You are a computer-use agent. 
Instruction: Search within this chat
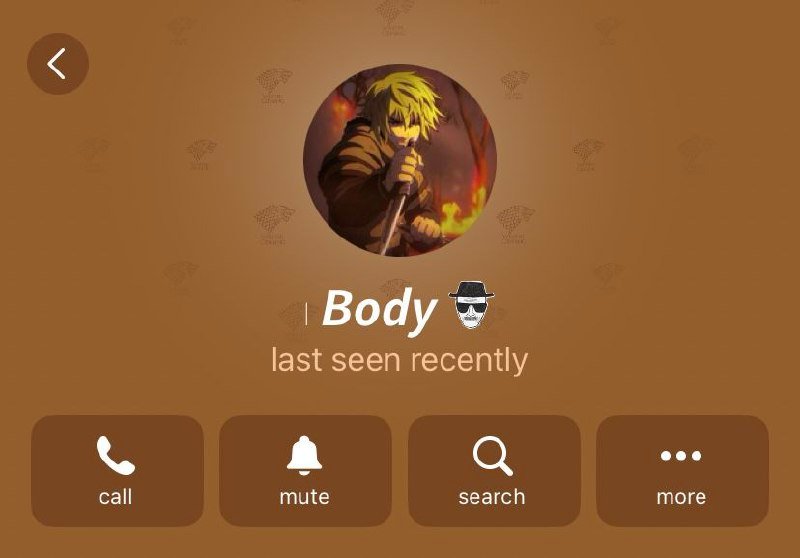(493, 471)
